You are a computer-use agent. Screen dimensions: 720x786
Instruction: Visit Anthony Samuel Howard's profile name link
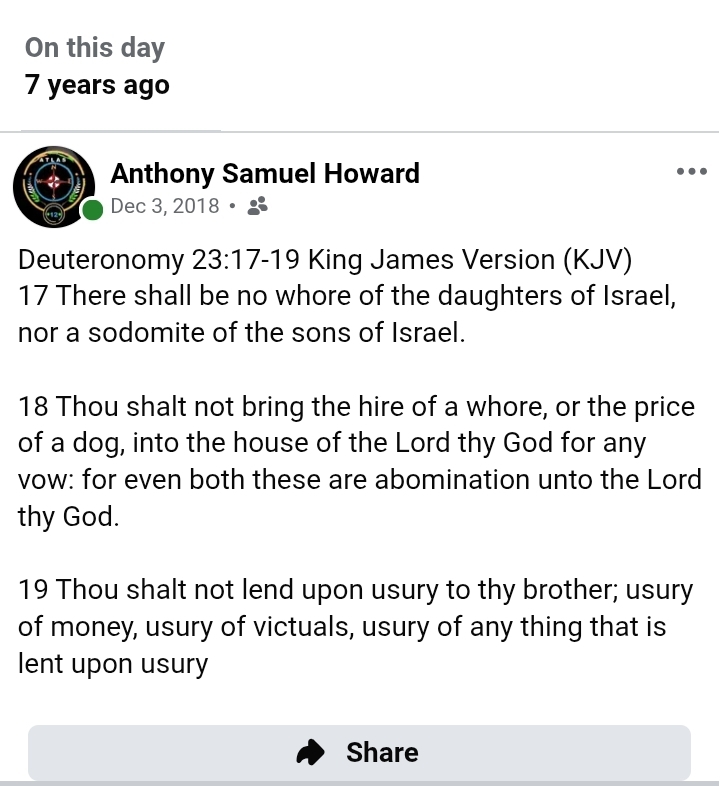(x=265, y=173)
